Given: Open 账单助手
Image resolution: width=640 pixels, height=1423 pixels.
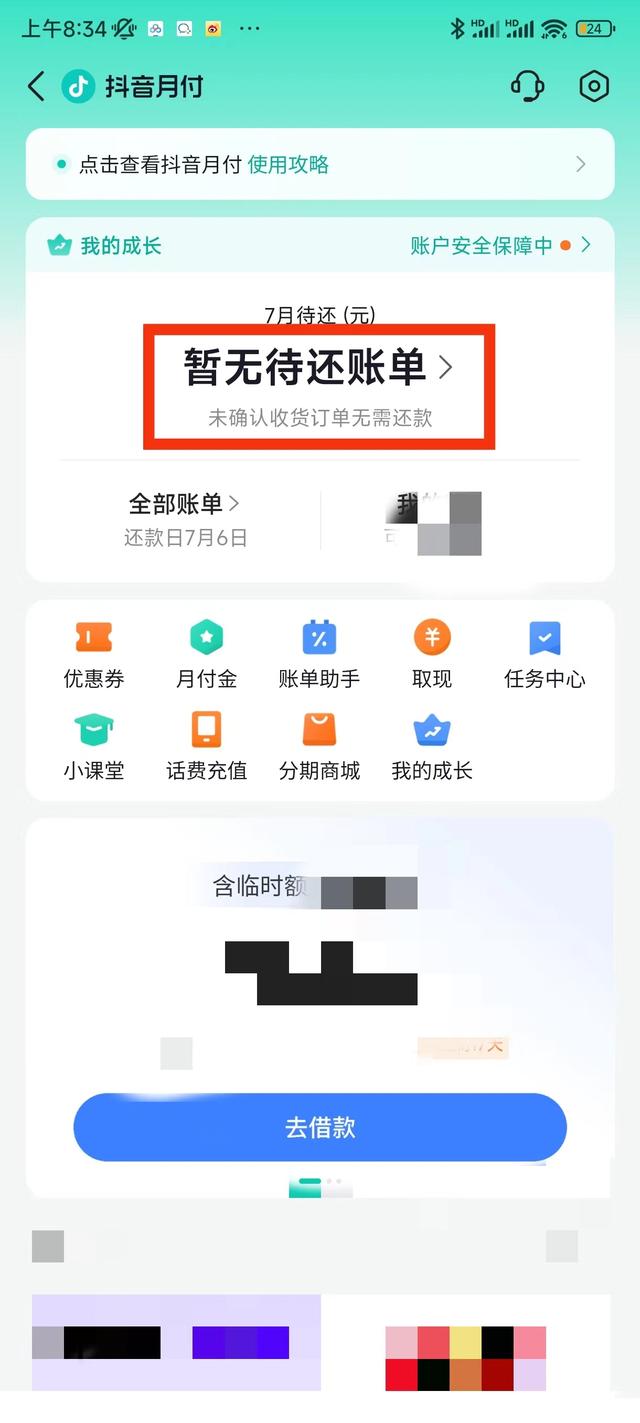Looking at the screenshot, I should [319, 656].
